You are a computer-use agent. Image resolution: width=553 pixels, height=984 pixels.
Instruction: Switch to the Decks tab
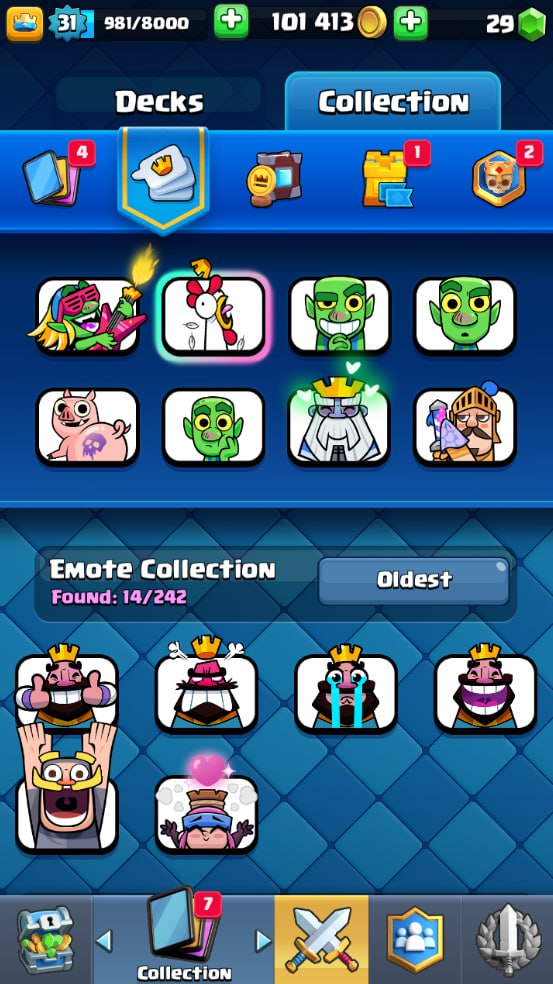[158, 102]
